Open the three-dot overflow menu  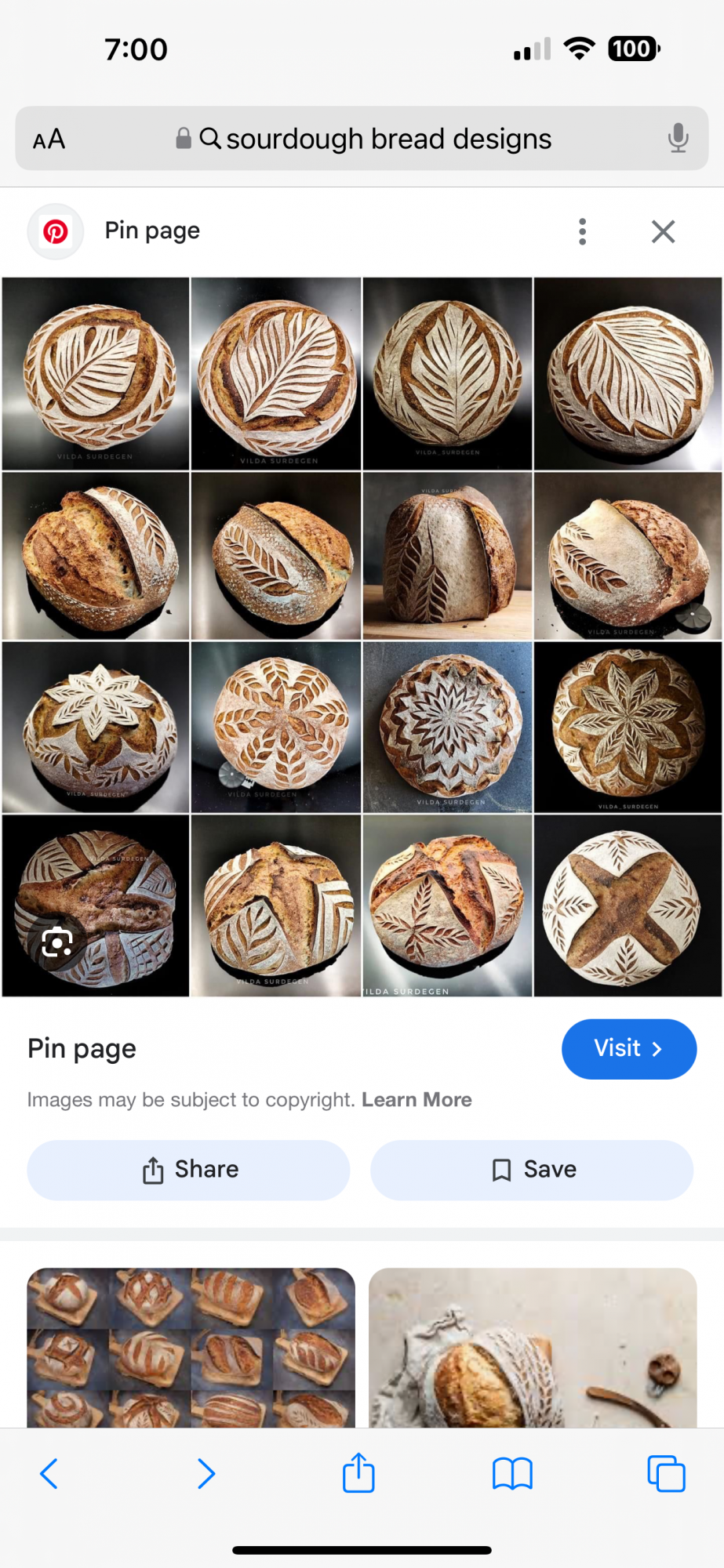(582, 231)
